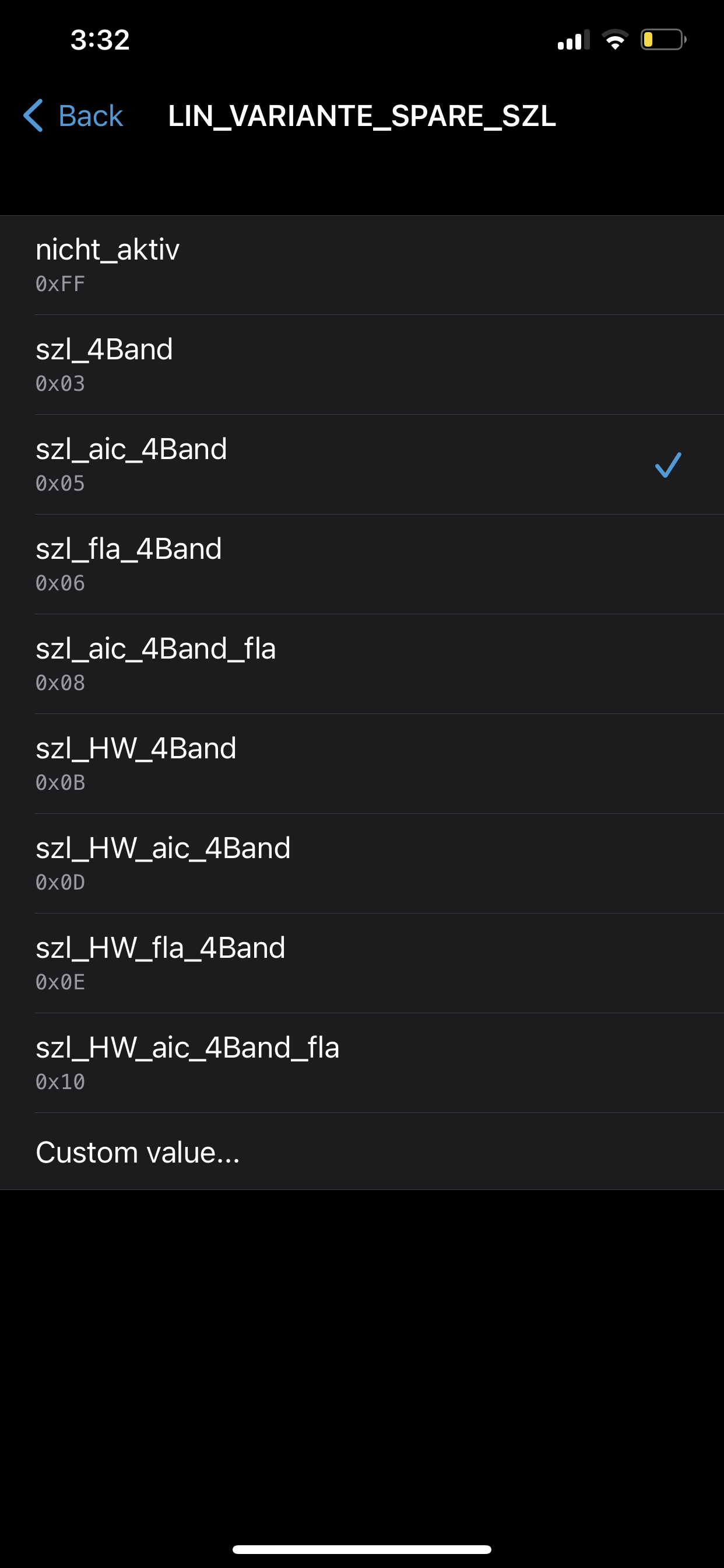Select szl_HW_4Band value 0x0B

click(x=362, y=764)
